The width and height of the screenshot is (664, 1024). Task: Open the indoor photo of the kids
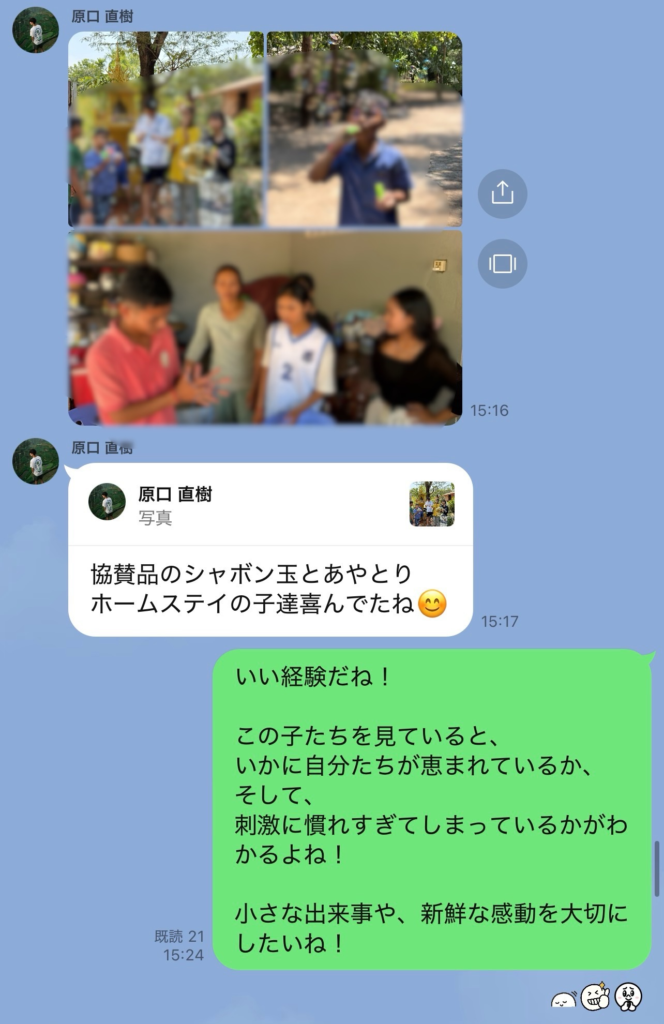click(x=265, y=328)
